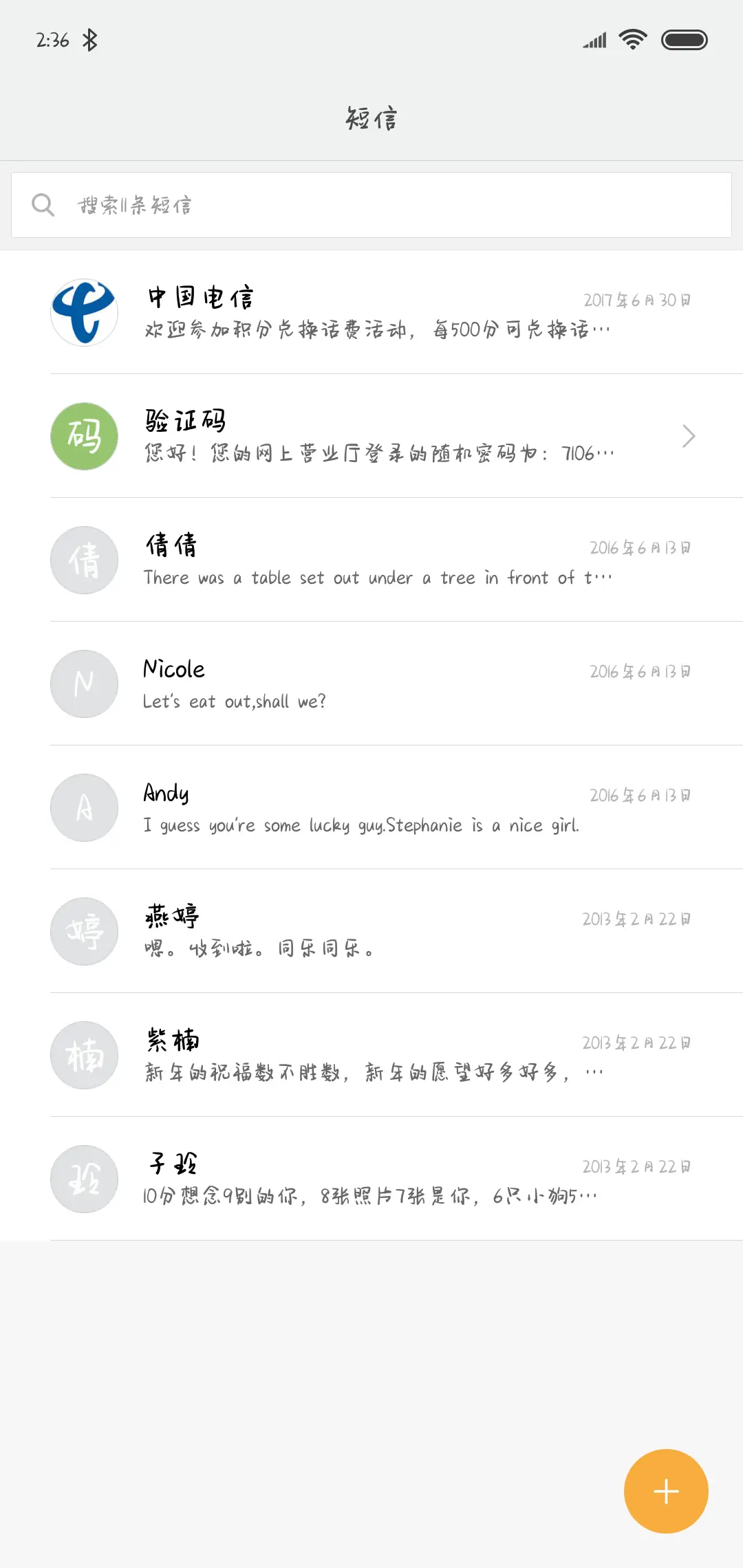743x1568 pixels.
Task: Select the 倩倩 contact avatar
Action: coord(84,560)
